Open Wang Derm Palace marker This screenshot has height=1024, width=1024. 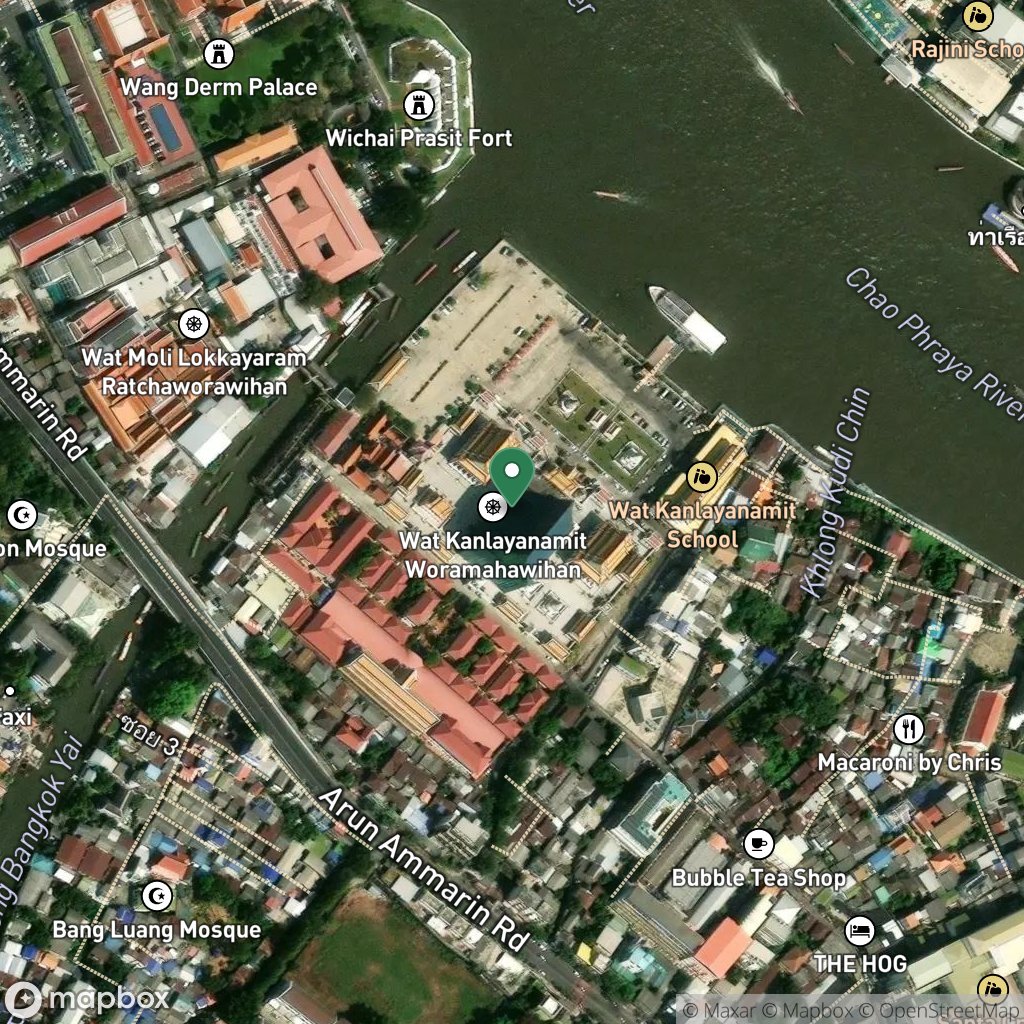click(x=219, y=54)
